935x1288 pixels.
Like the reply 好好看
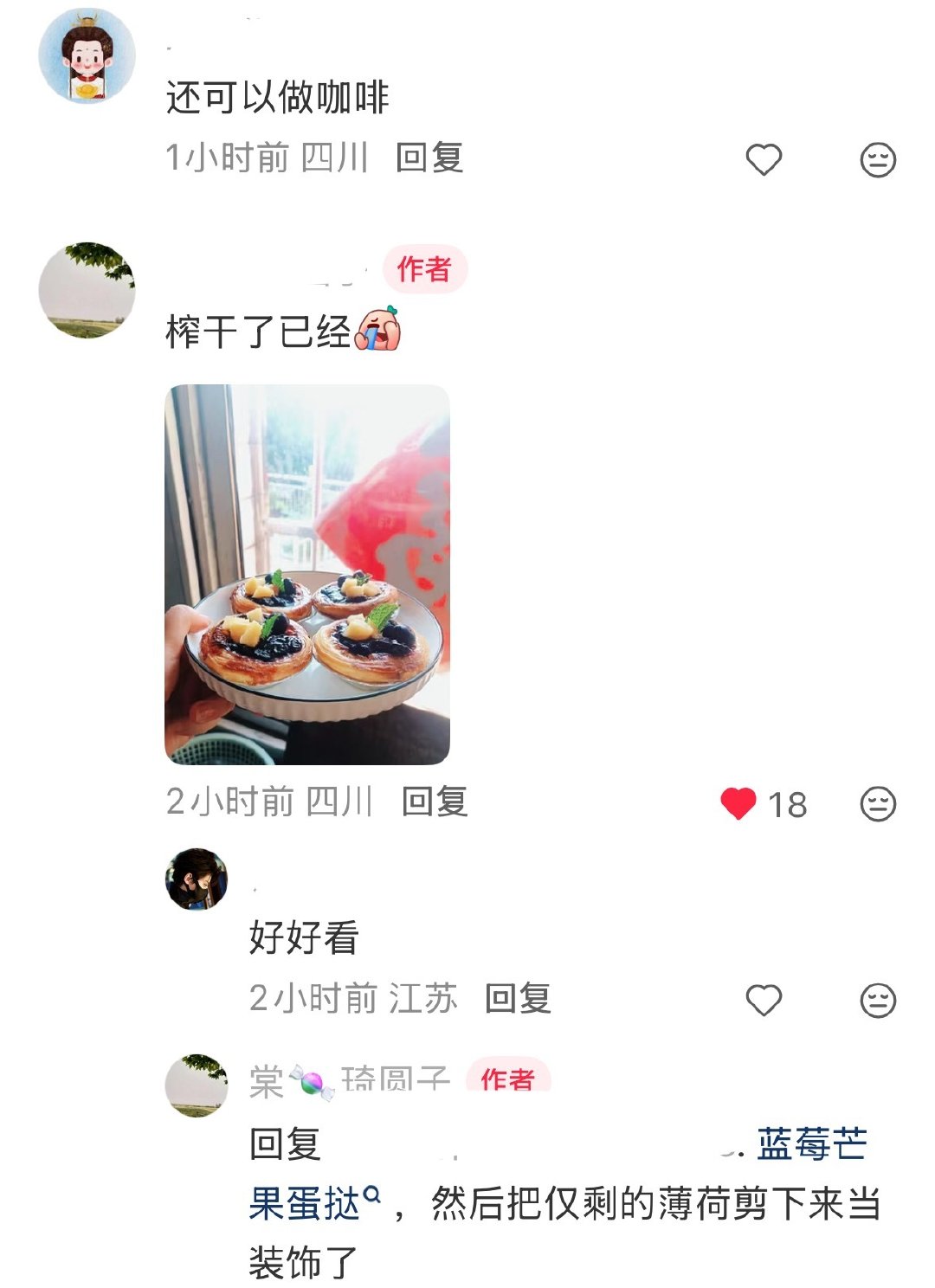coord(764,1001)
